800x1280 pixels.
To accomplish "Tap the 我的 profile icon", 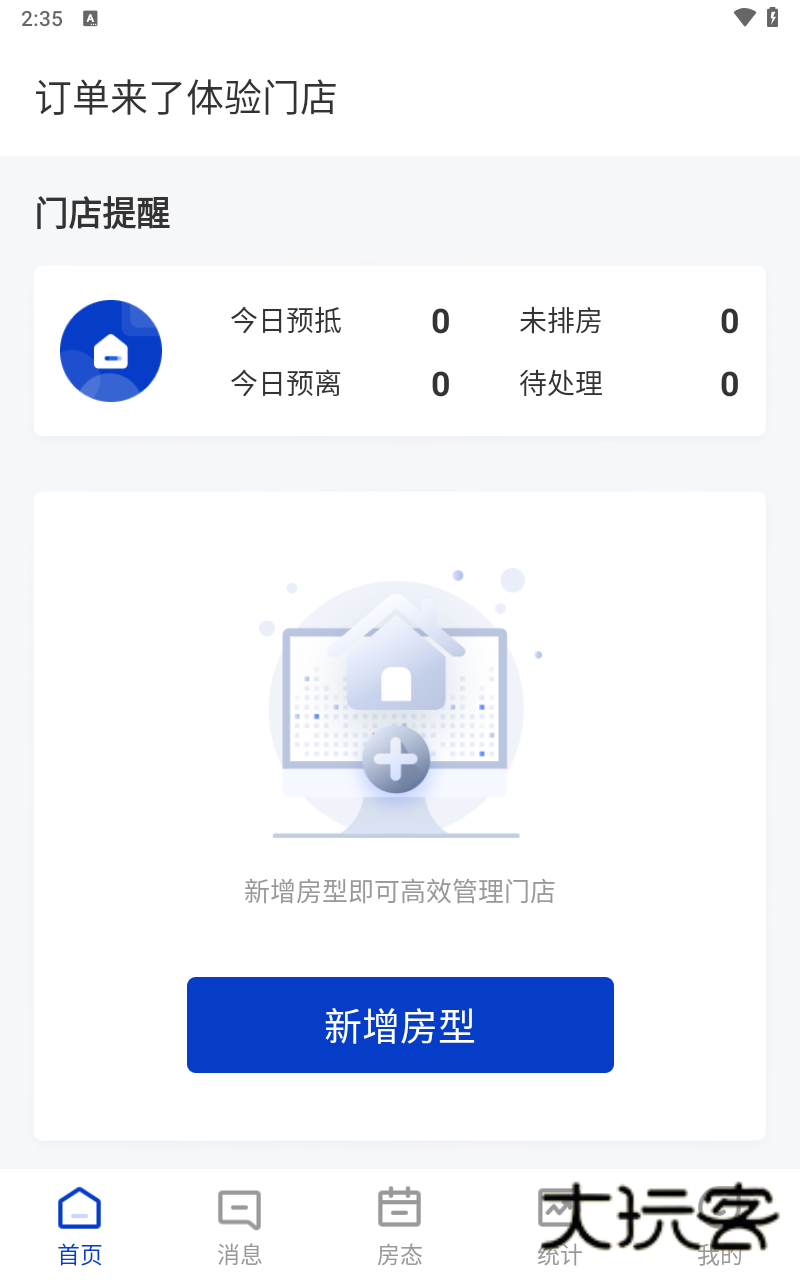I will tap(719, 1208).
